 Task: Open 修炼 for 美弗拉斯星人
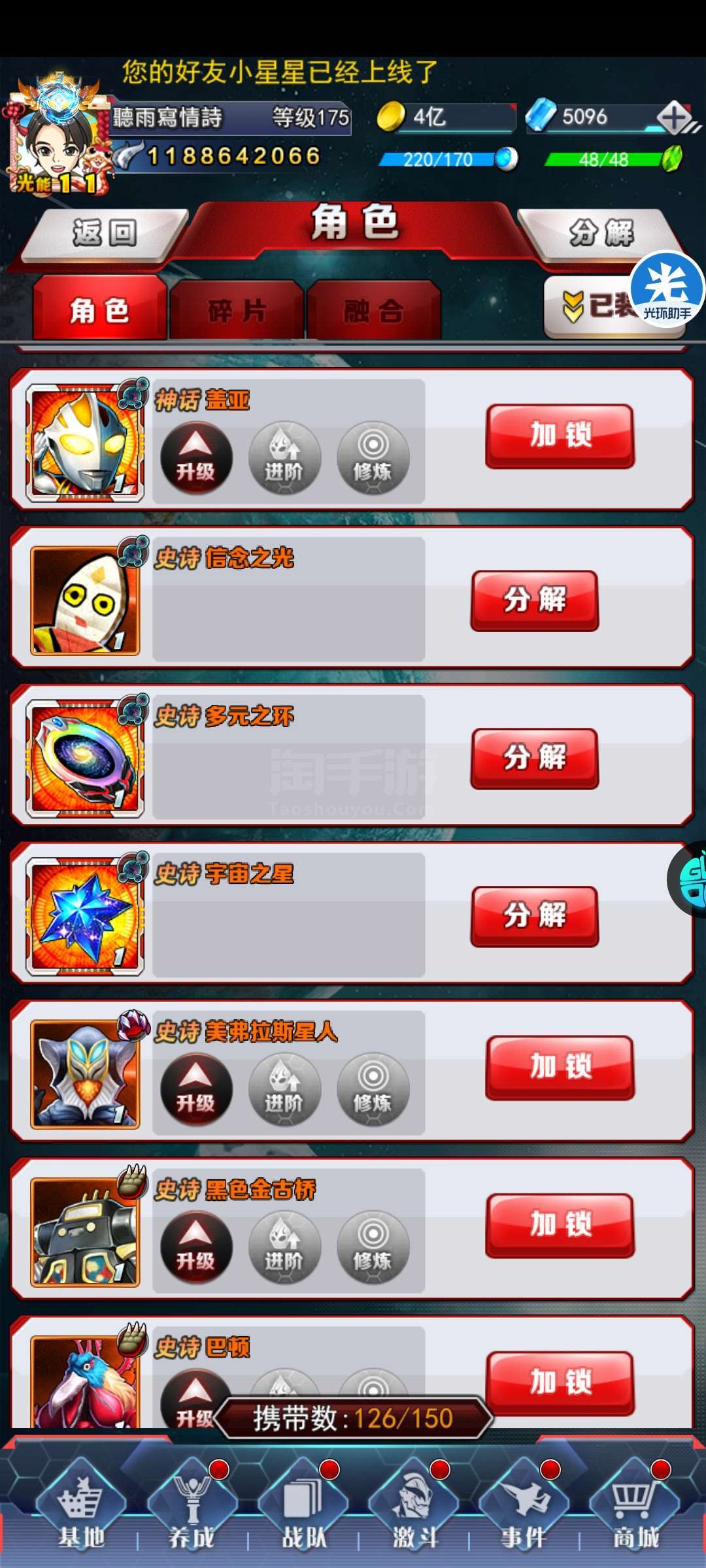click(373, 1090)
